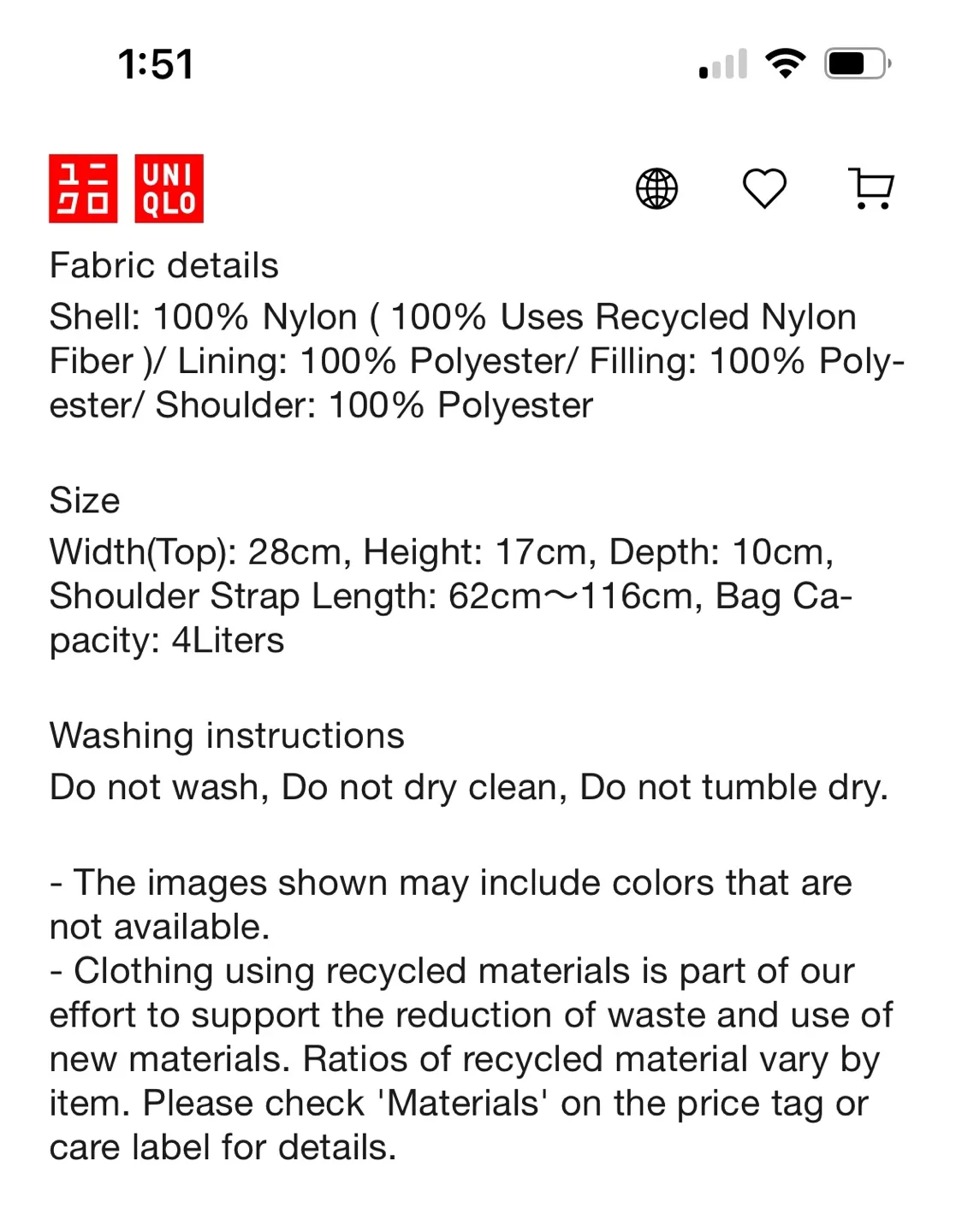Open the shopping cart icon

(871, 188)
